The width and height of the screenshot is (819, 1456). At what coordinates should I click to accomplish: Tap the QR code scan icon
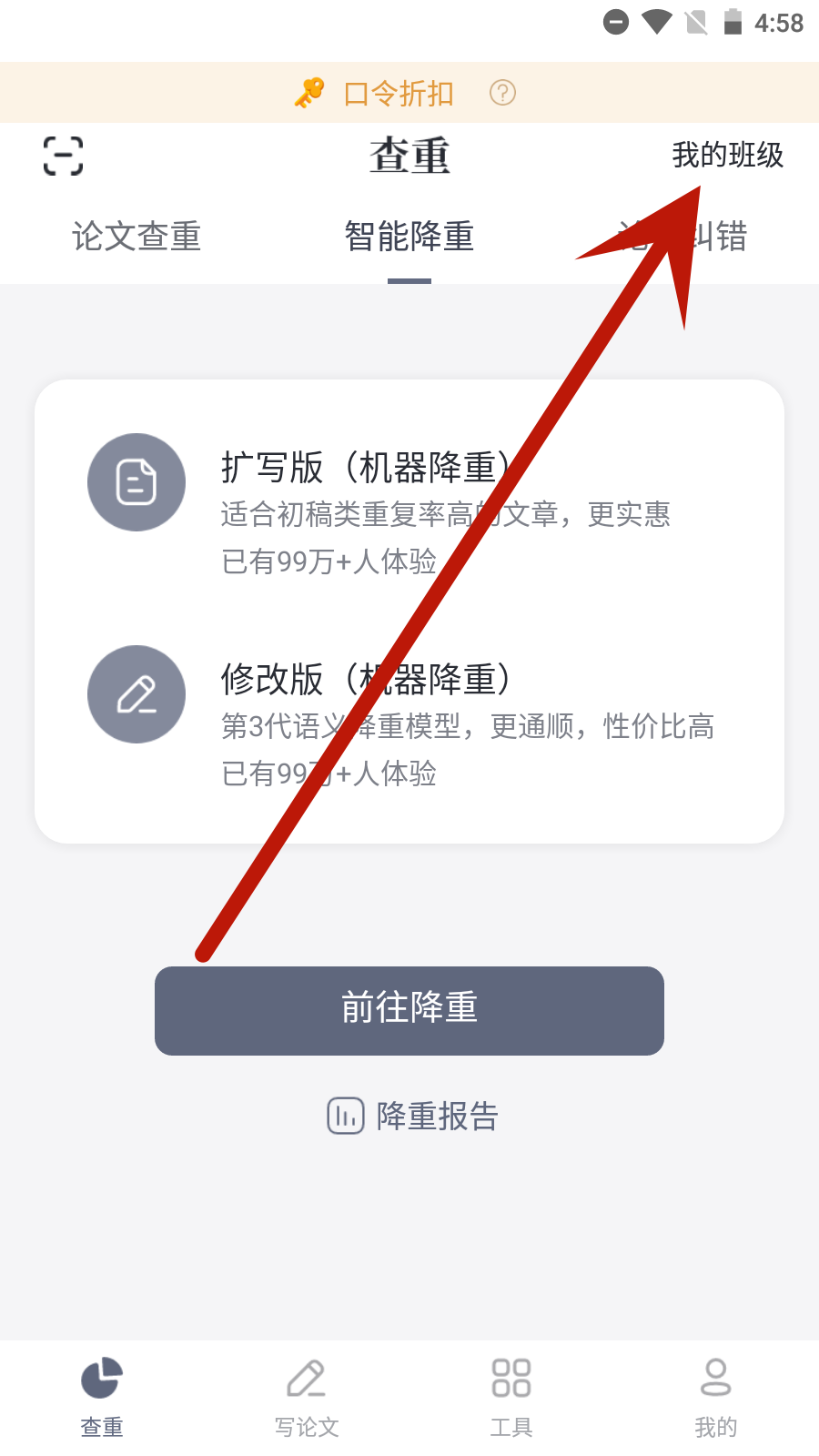[63, 156]
